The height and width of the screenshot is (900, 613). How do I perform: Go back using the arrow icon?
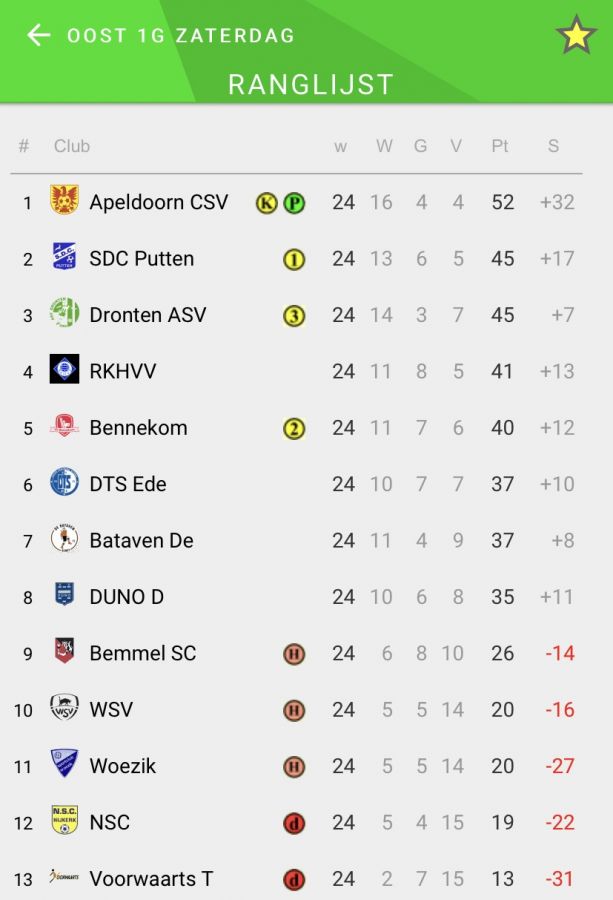point(38,36)
